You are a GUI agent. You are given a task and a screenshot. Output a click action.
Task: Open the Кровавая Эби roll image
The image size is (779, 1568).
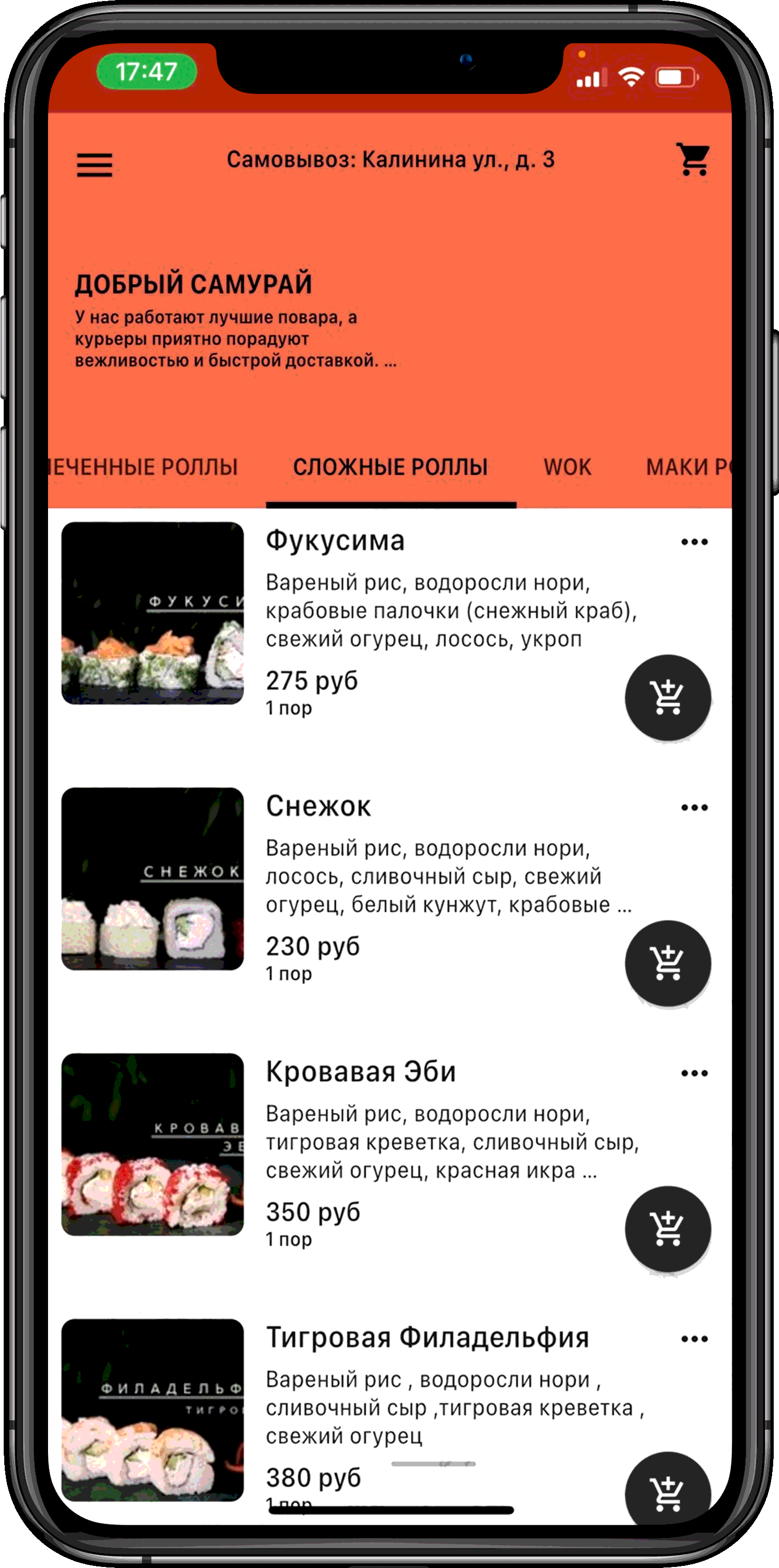(153, 1145)
